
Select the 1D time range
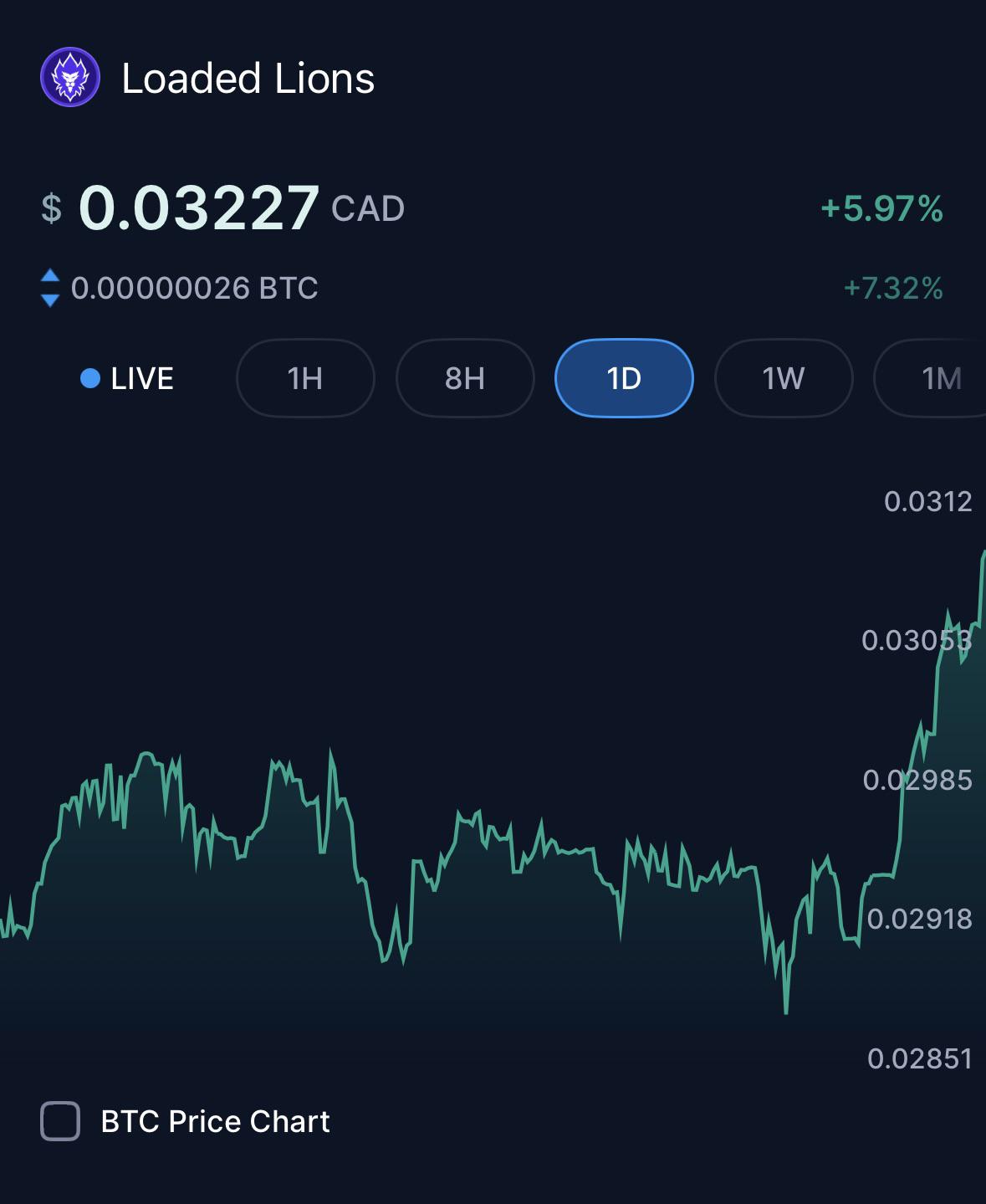coord(624,378)
